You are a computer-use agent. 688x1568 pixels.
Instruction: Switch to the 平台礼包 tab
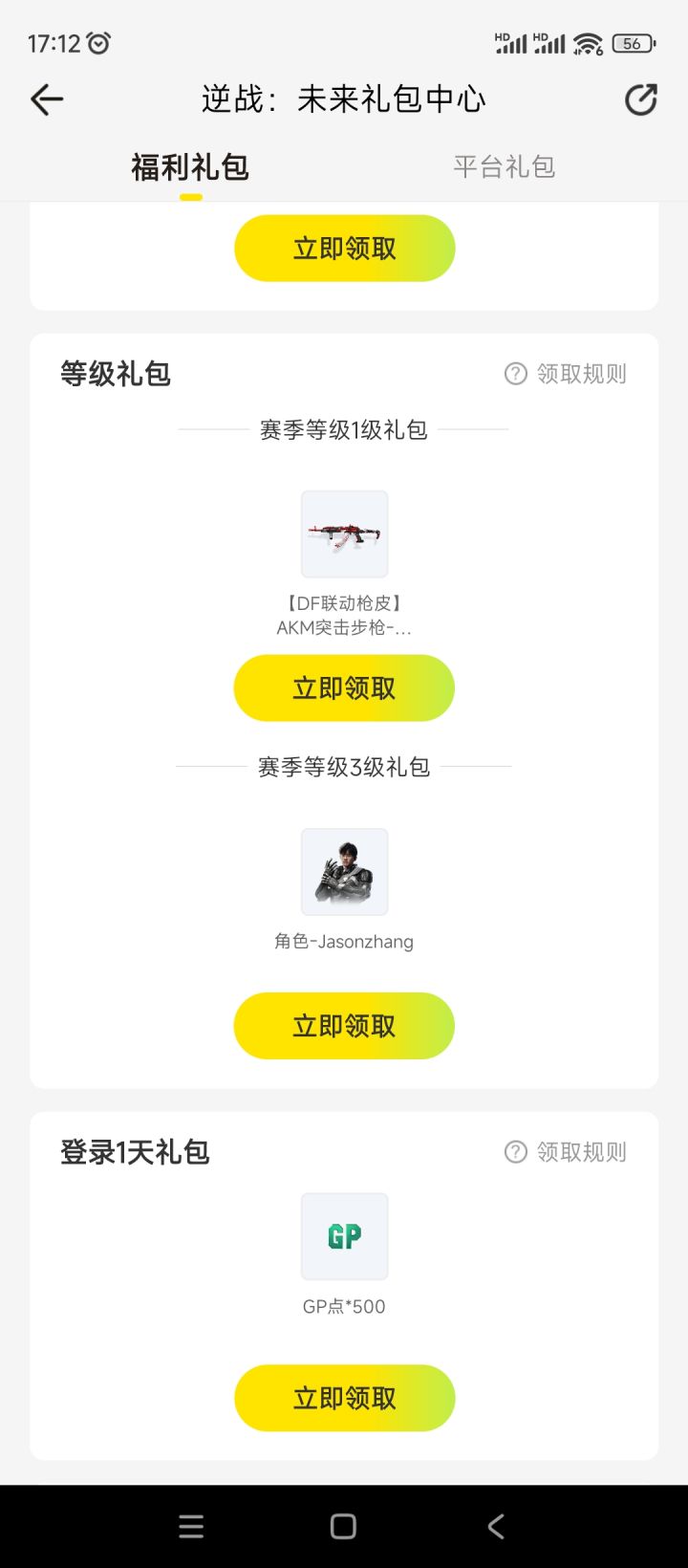[x=505, y=165]
